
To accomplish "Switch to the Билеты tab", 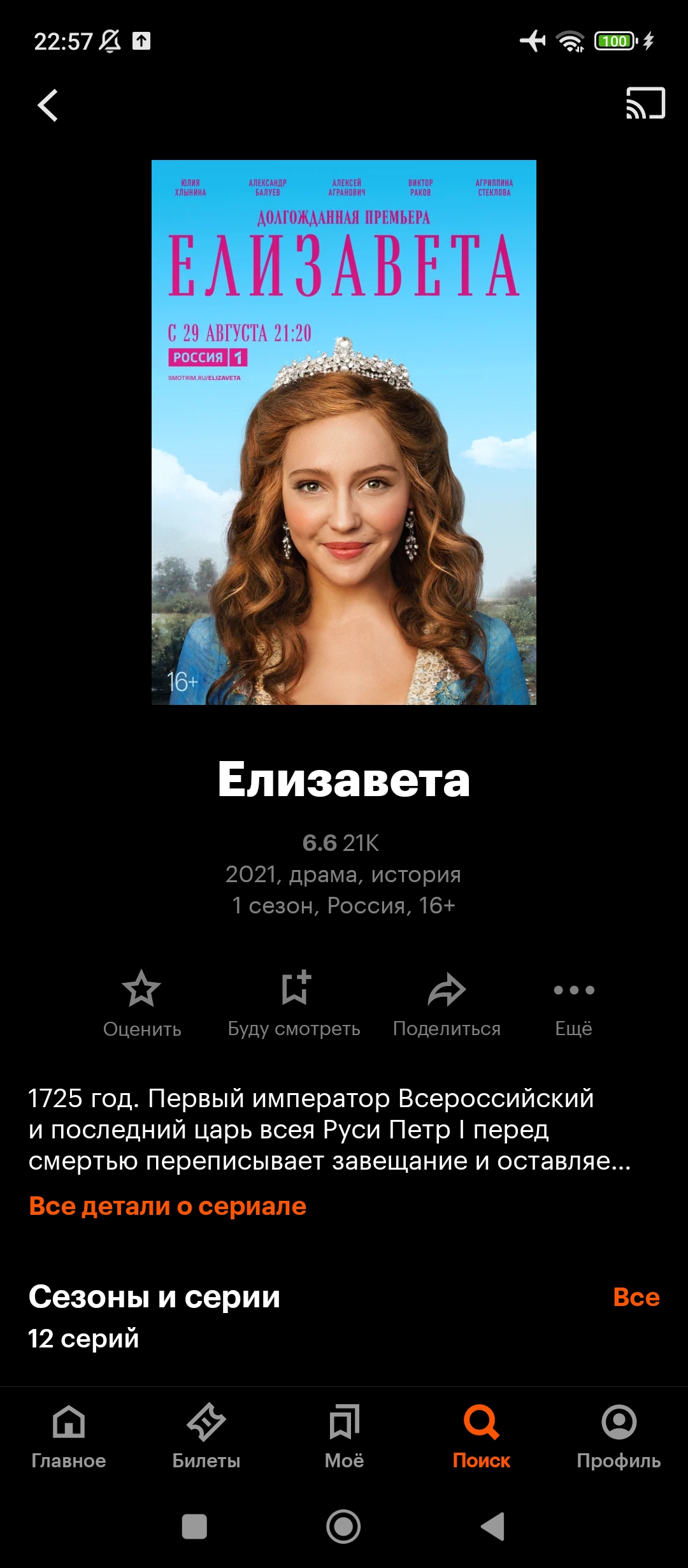I will click(x=206, y=1437).
